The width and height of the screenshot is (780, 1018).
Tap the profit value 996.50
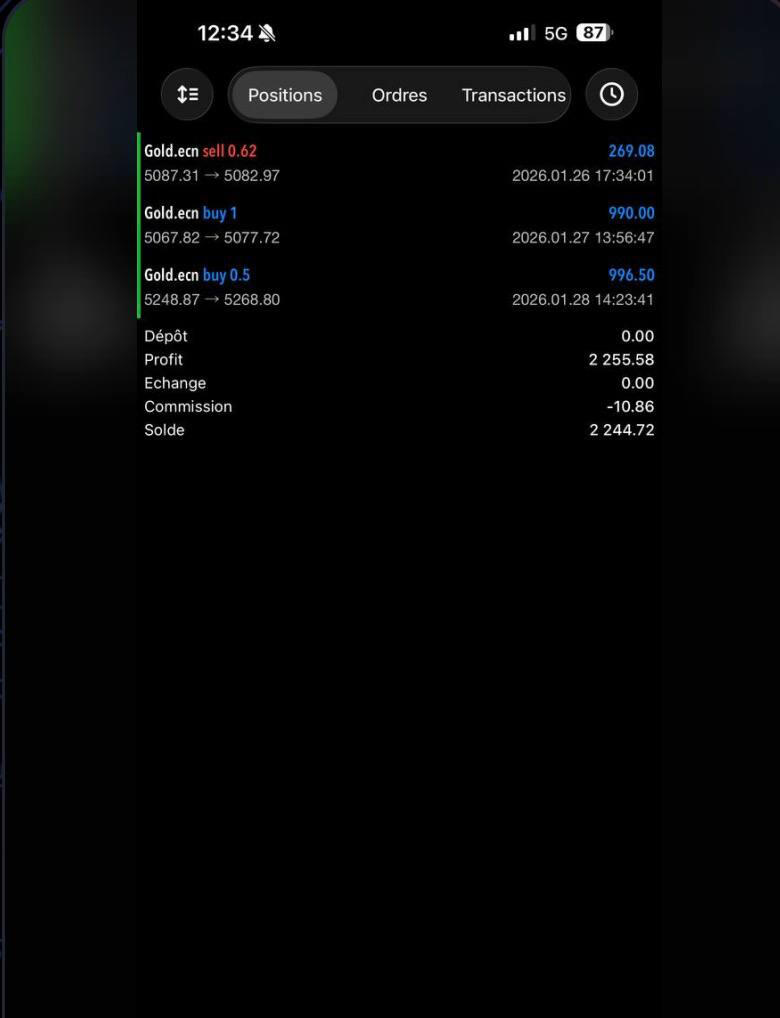631,274
